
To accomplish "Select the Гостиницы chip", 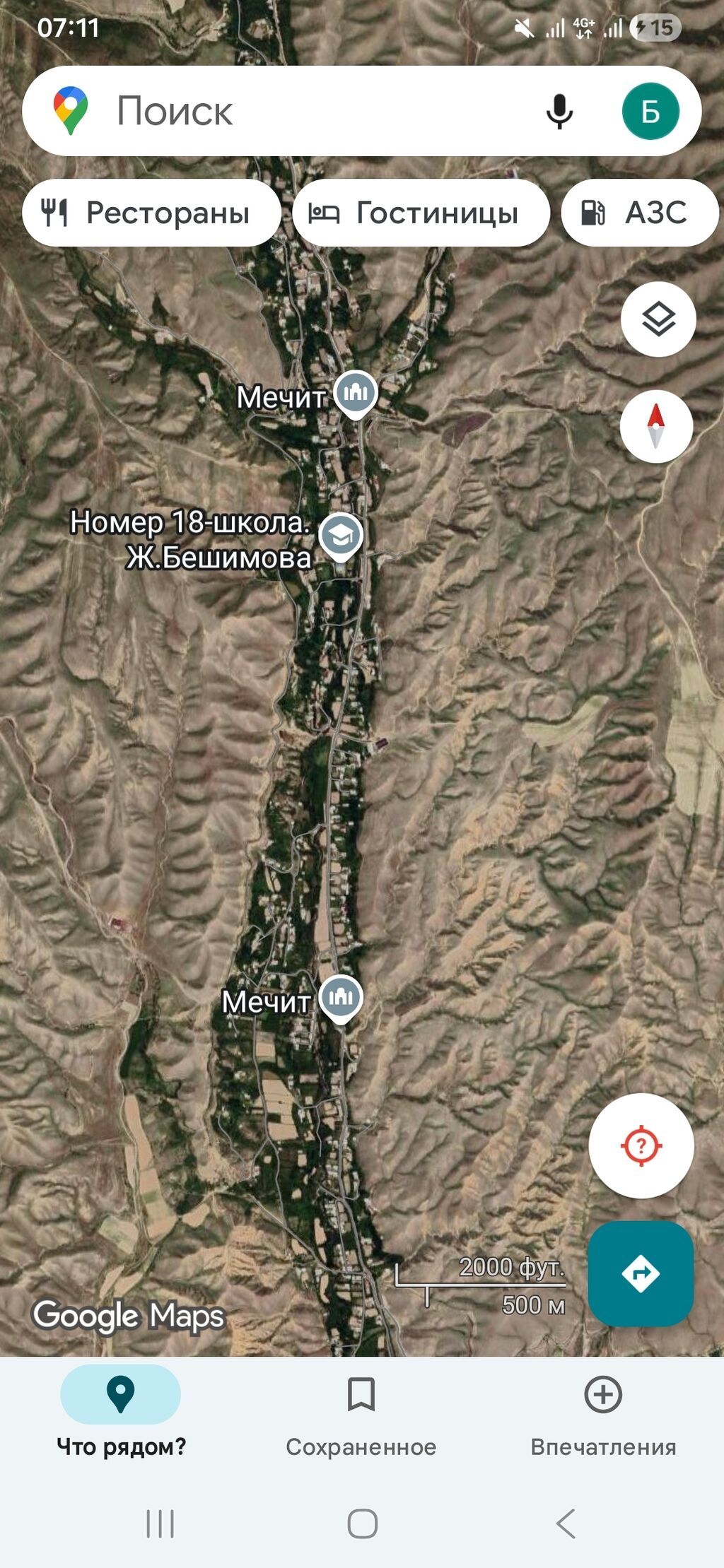I will click(x=421, y=213).
